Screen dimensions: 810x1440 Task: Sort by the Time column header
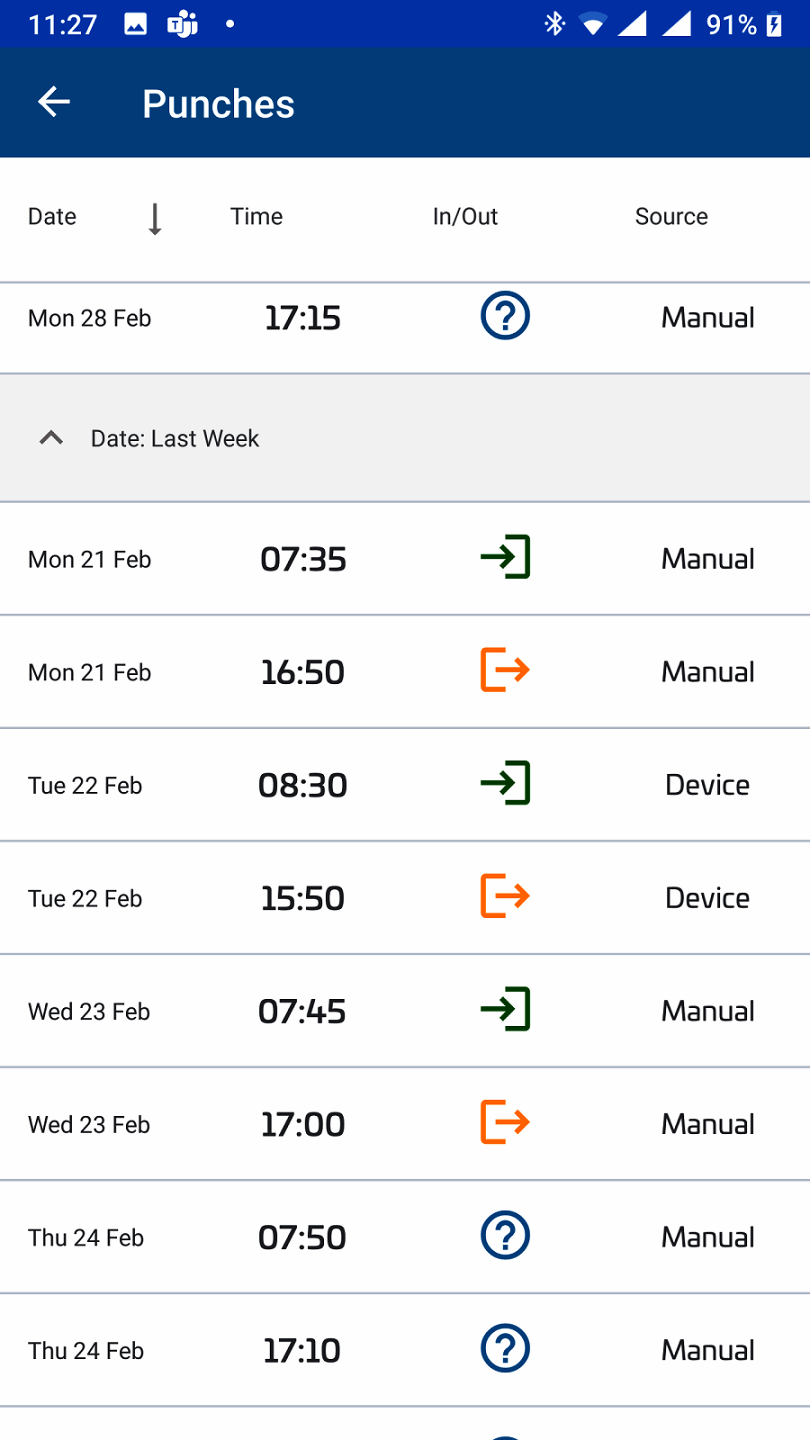256,217
